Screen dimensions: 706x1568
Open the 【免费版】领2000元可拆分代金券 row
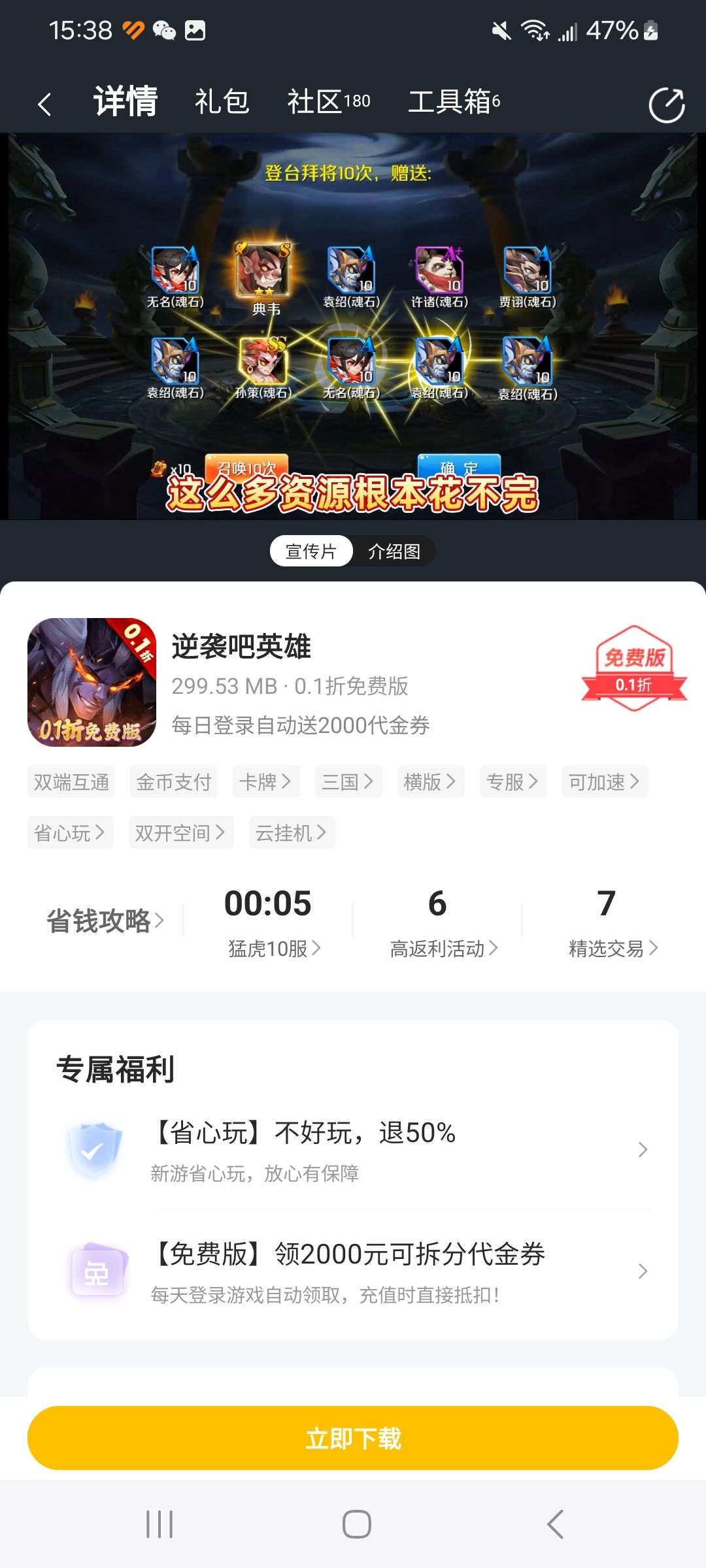353,1271
